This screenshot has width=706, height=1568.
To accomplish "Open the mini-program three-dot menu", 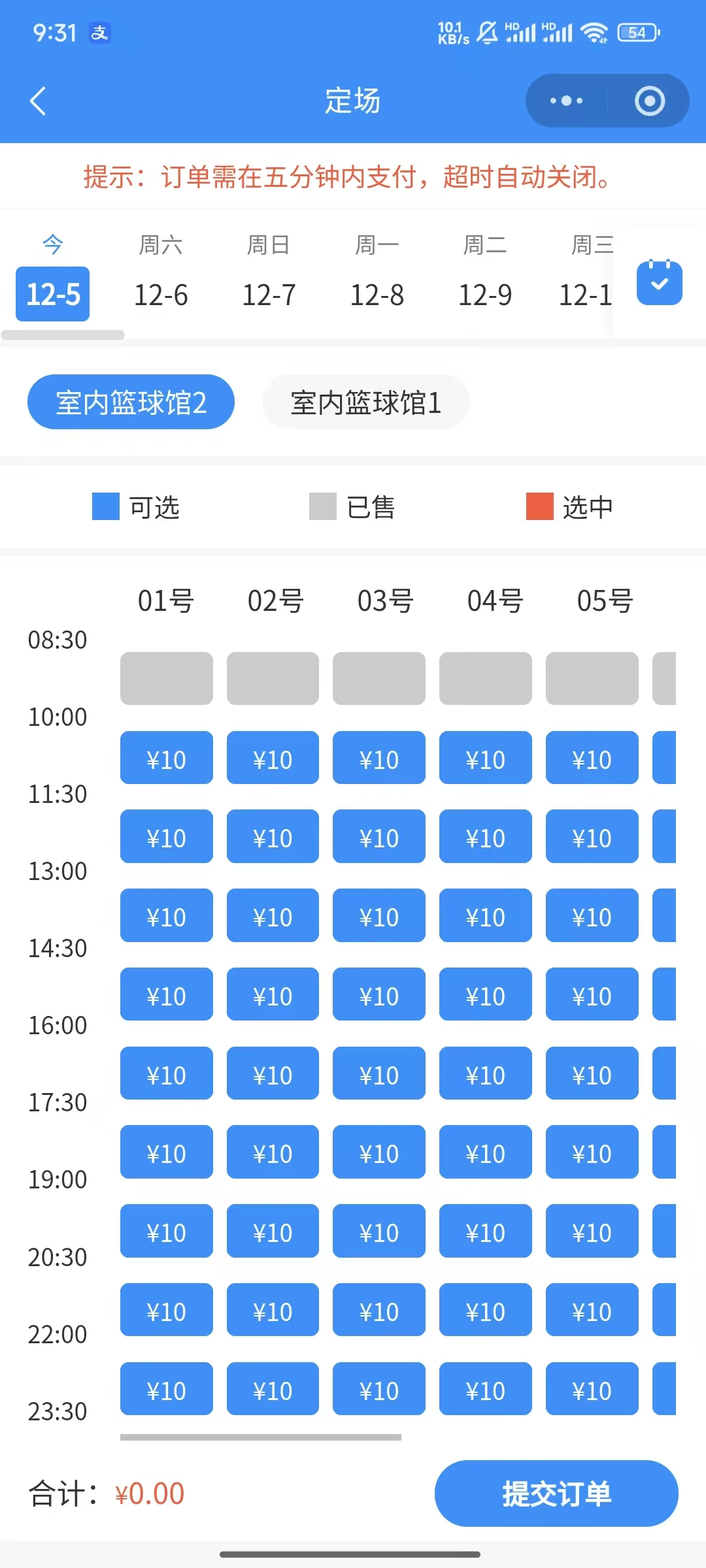I will pyautogui.click(x=566, y=101).
